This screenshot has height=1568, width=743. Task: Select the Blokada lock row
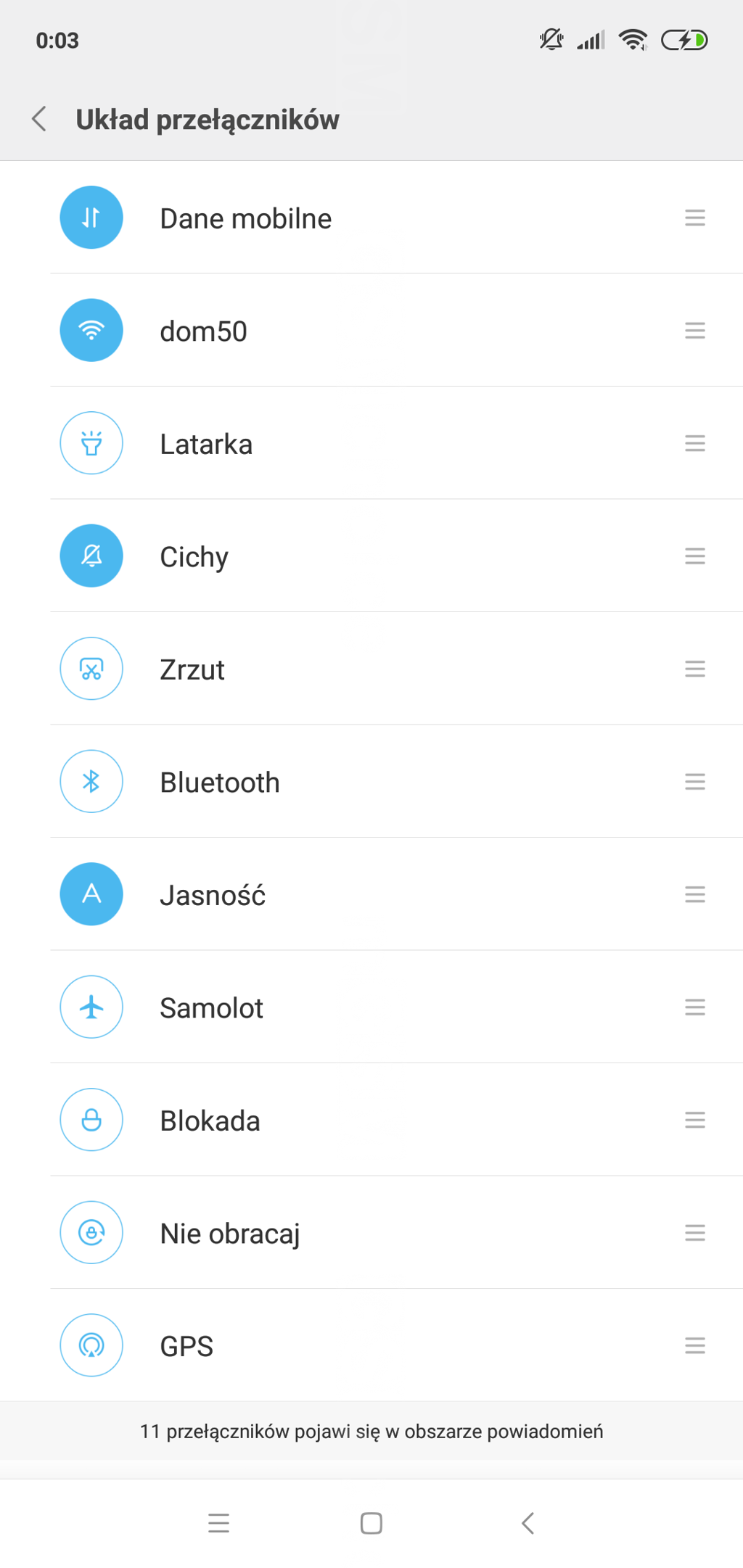click(371, 1120)
